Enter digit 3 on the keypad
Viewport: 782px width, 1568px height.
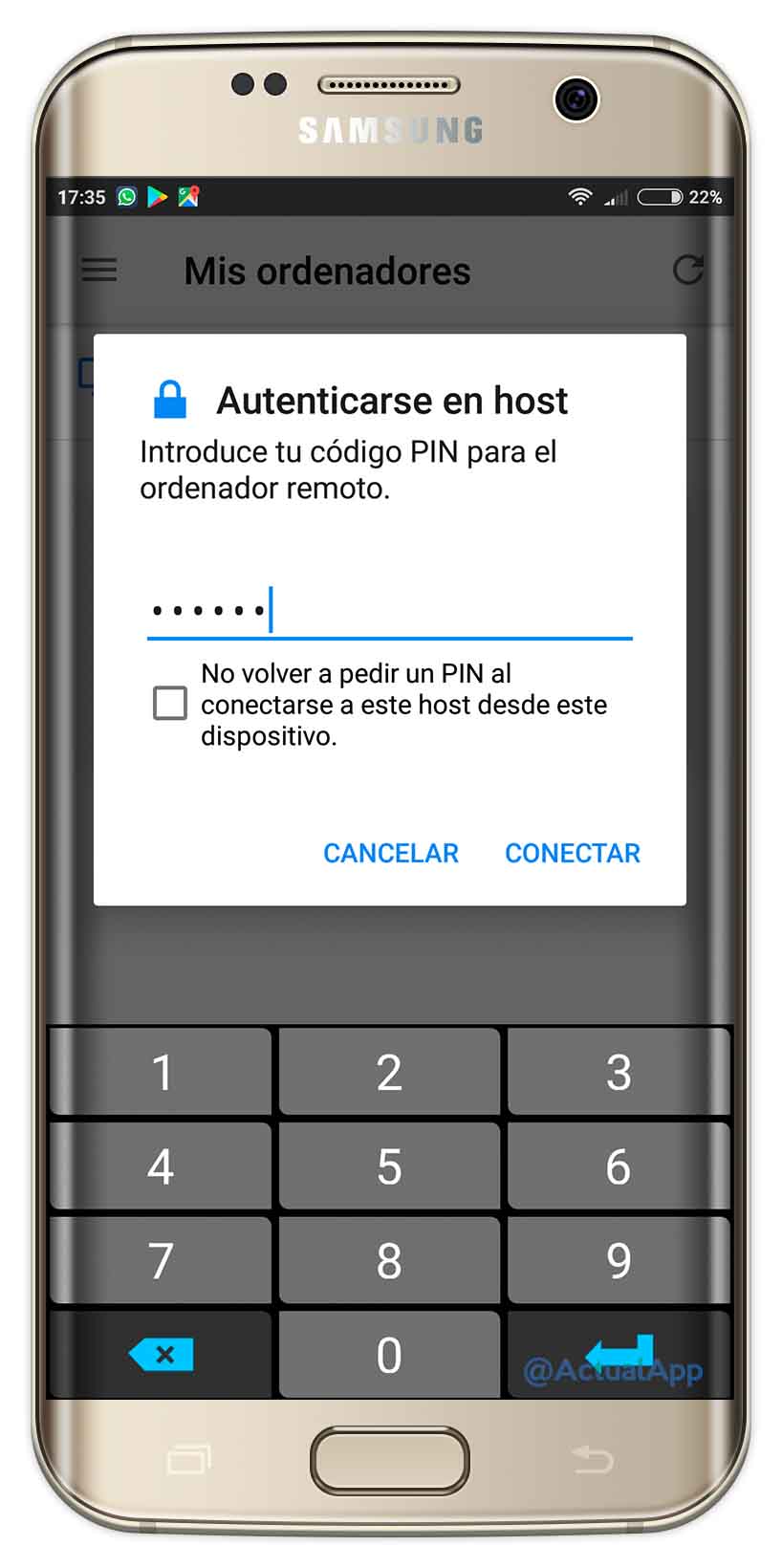click(x=619, y=1072)
